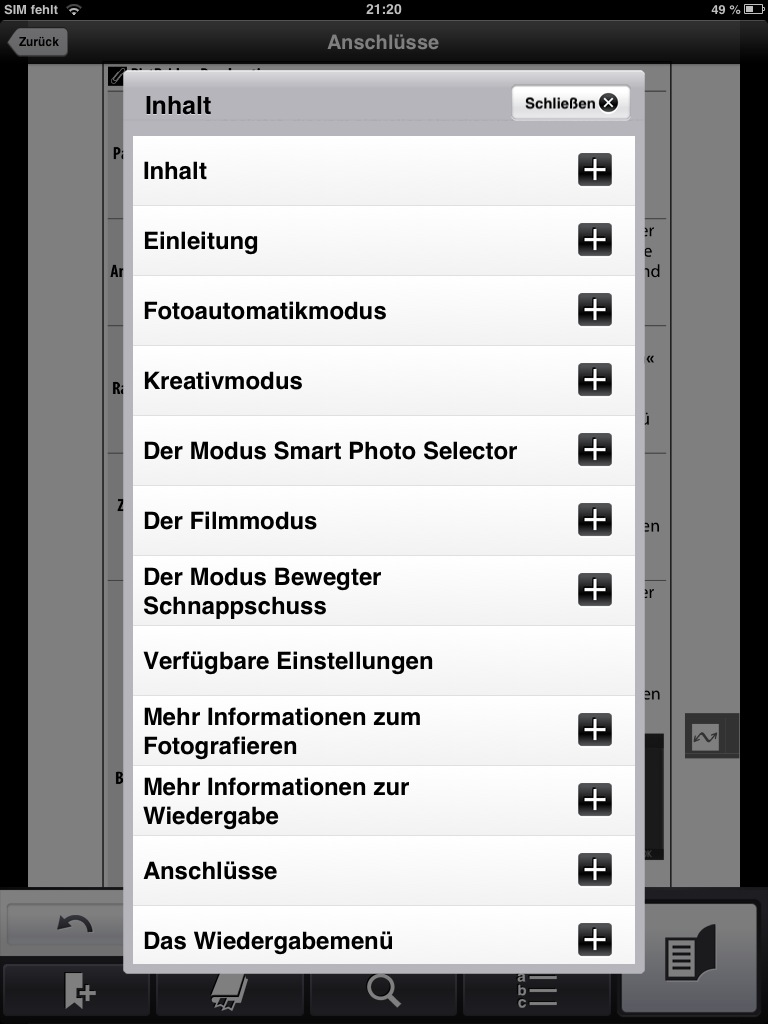Expand Mehr Informationen zum Fotografieren
768x1024 pixels.
pyautogui.click(x=595, y=730)
